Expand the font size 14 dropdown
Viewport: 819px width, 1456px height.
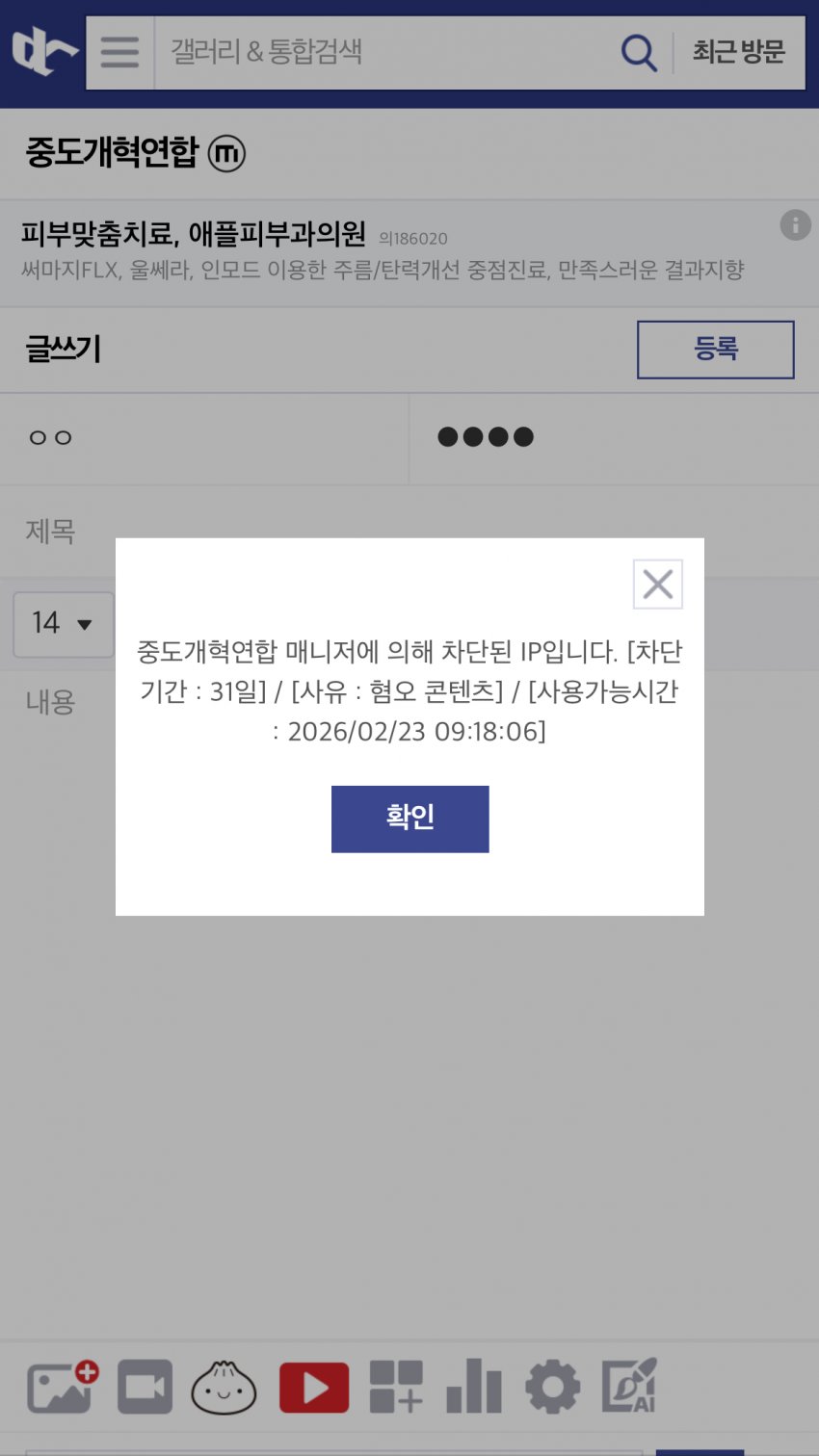(x=63, y=624)
